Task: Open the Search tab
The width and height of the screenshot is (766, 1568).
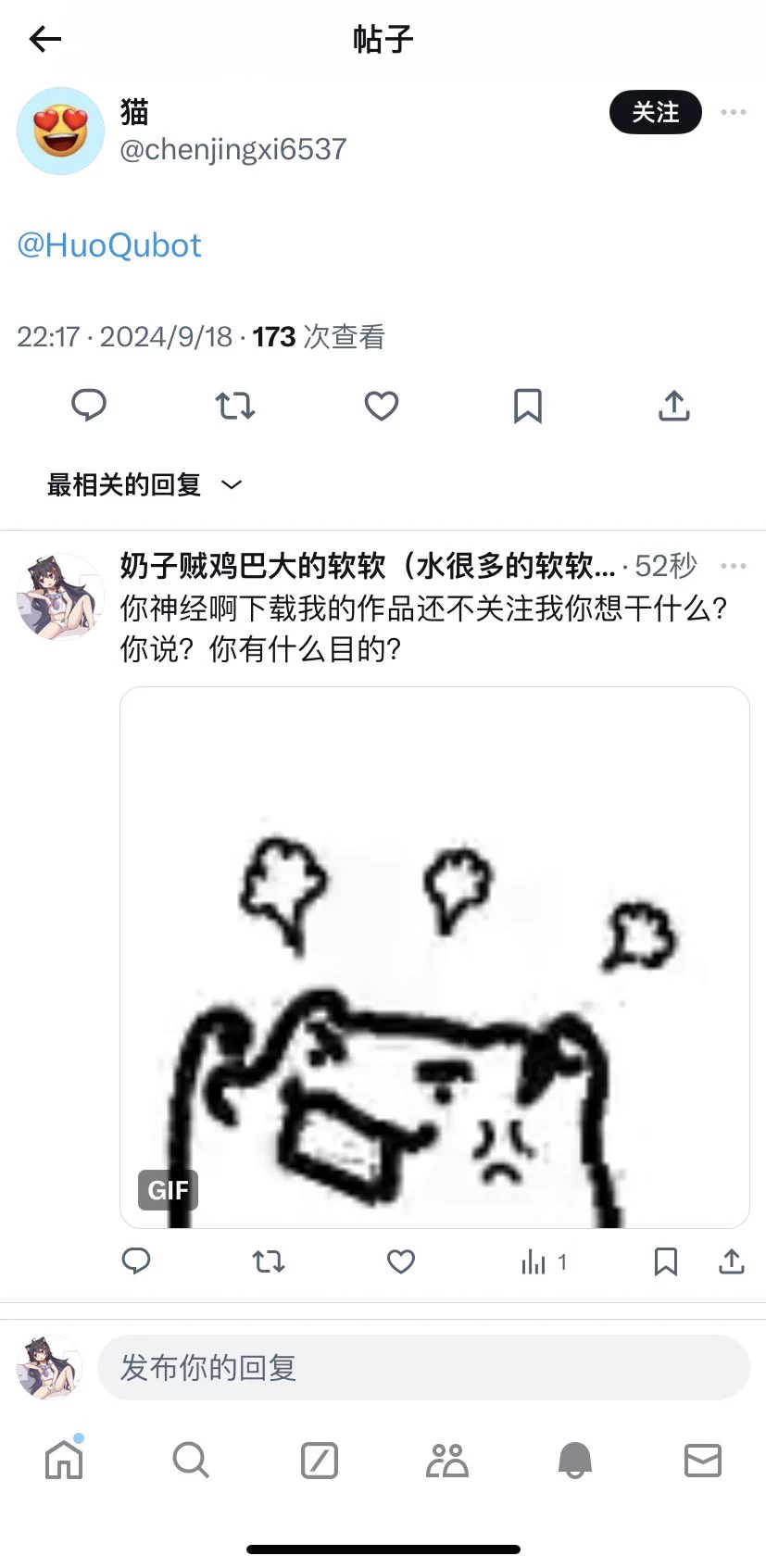Action: click(191, 1461)
